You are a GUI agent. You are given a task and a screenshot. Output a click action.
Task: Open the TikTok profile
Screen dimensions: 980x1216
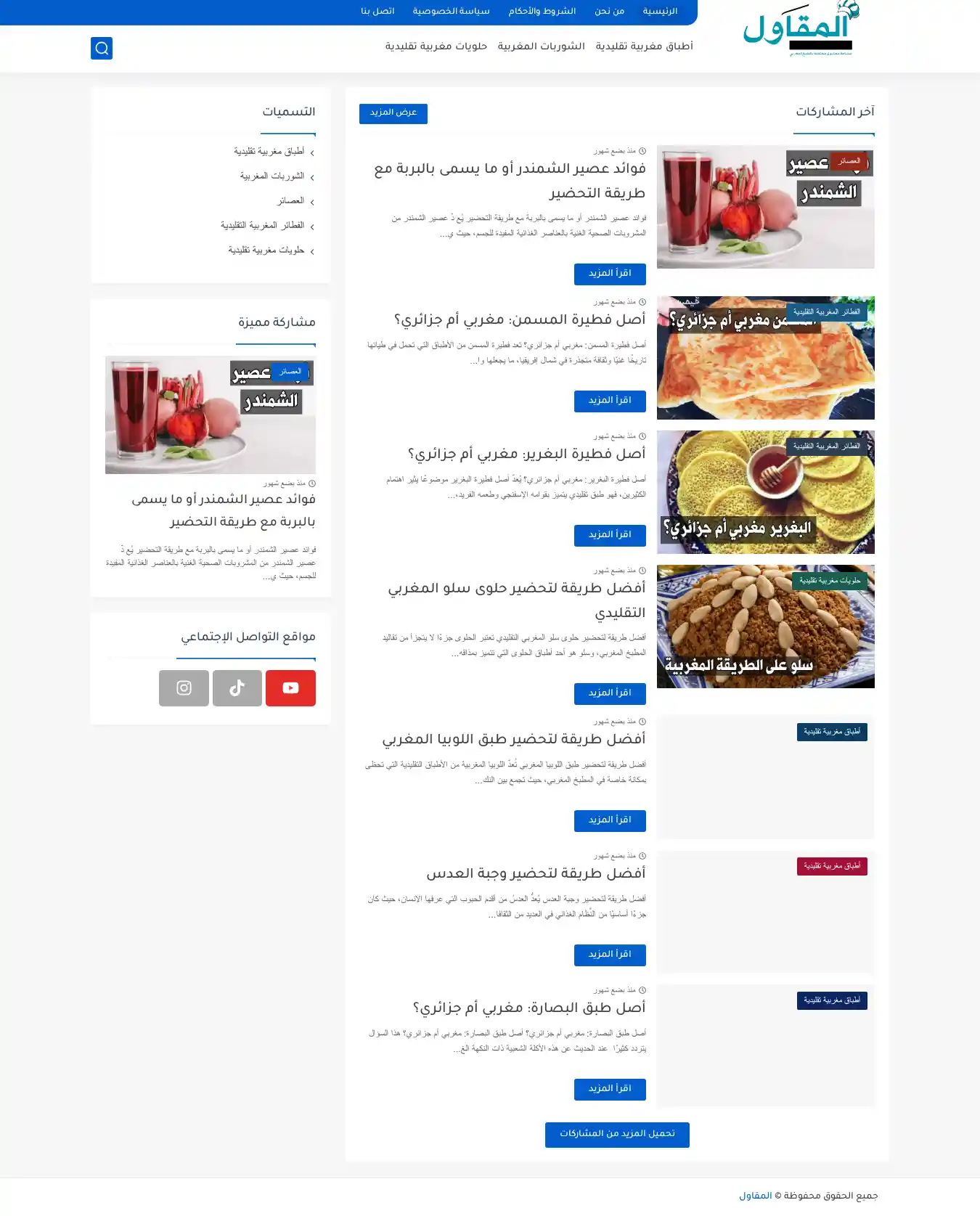coord(237,688)
